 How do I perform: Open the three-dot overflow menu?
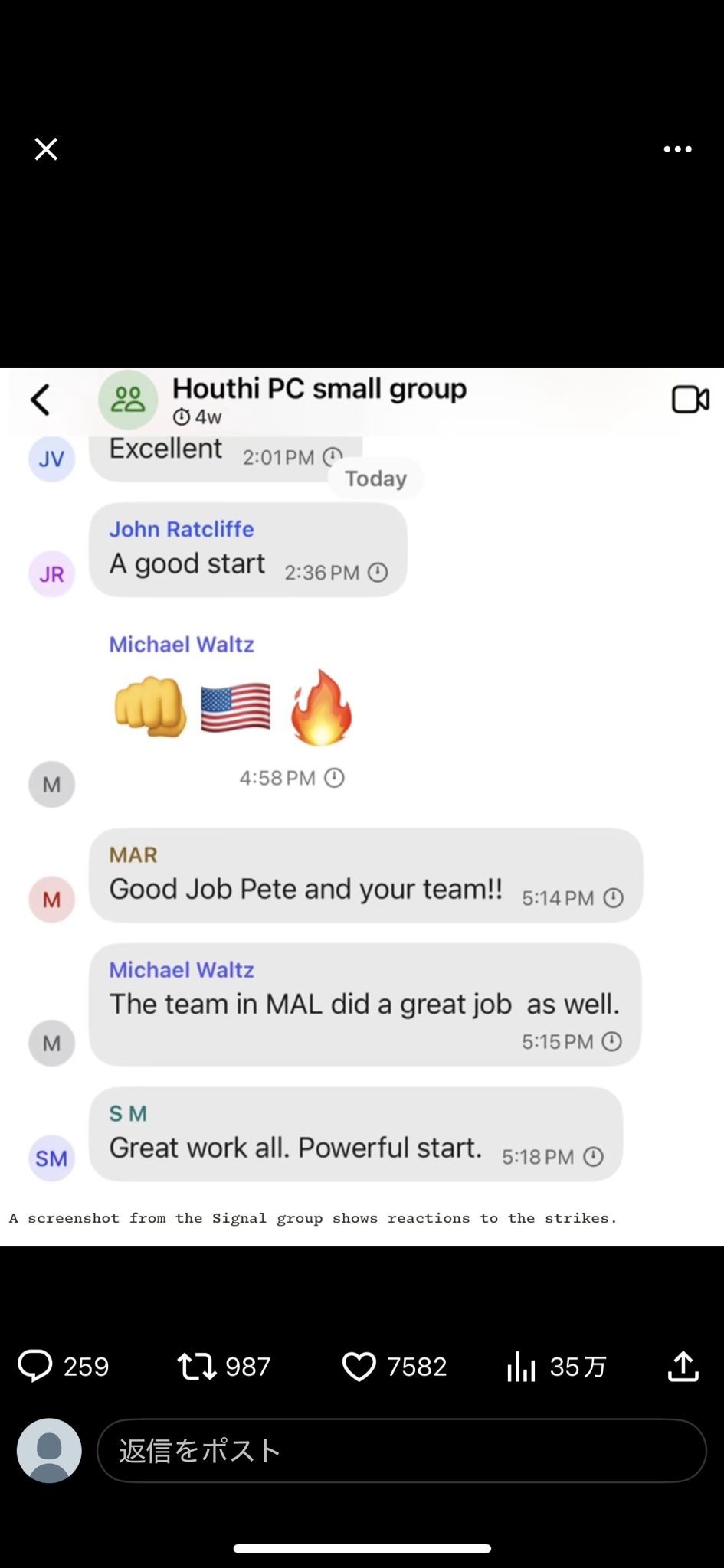click(677, 149)
